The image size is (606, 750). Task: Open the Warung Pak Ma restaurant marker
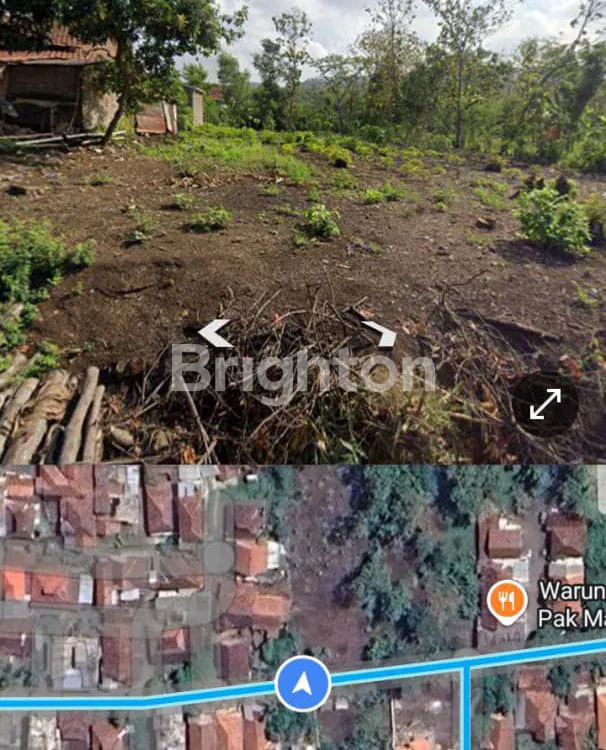tap(508, 602)
